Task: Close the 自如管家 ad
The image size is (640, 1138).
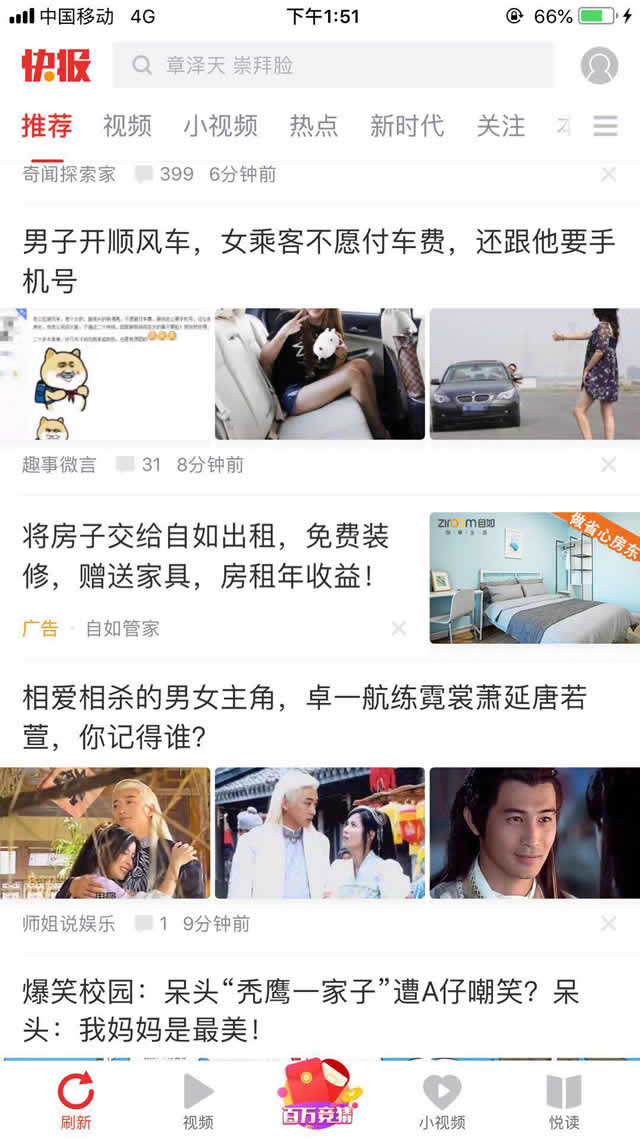Action: pos(398,628)
